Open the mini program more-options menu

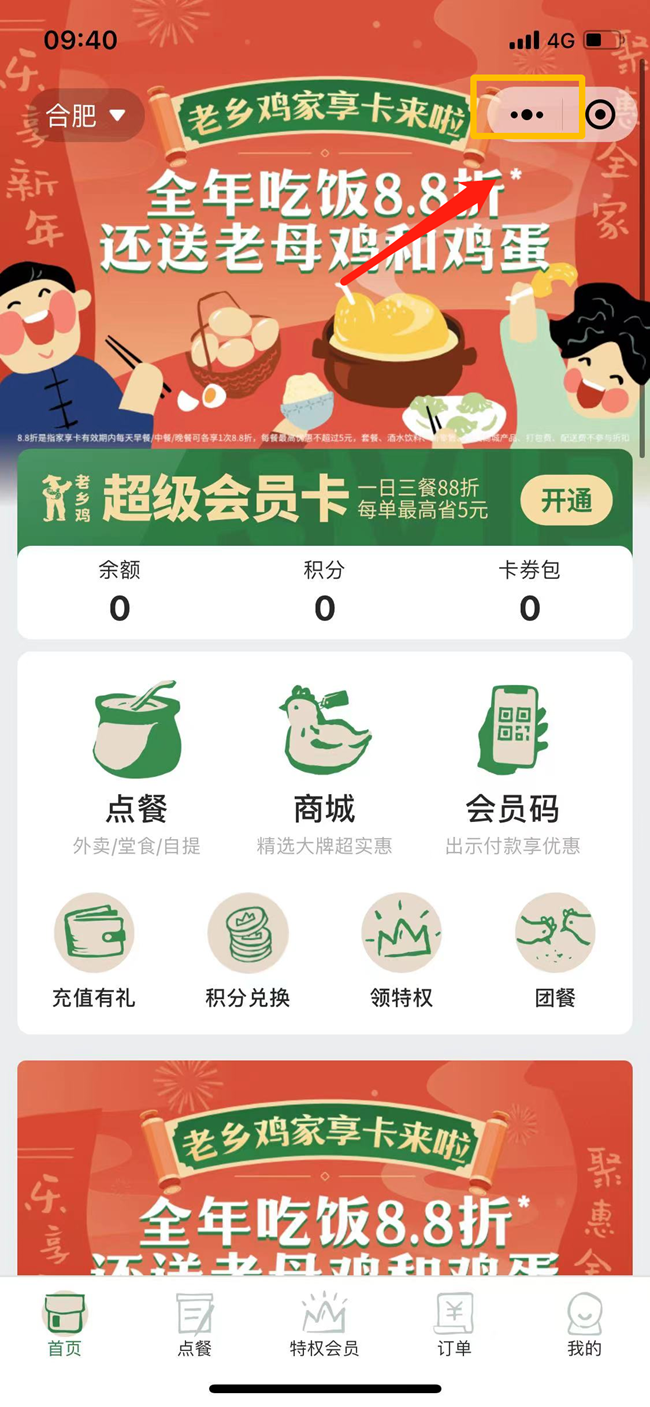pyautogui.click(x=527, y=115)
